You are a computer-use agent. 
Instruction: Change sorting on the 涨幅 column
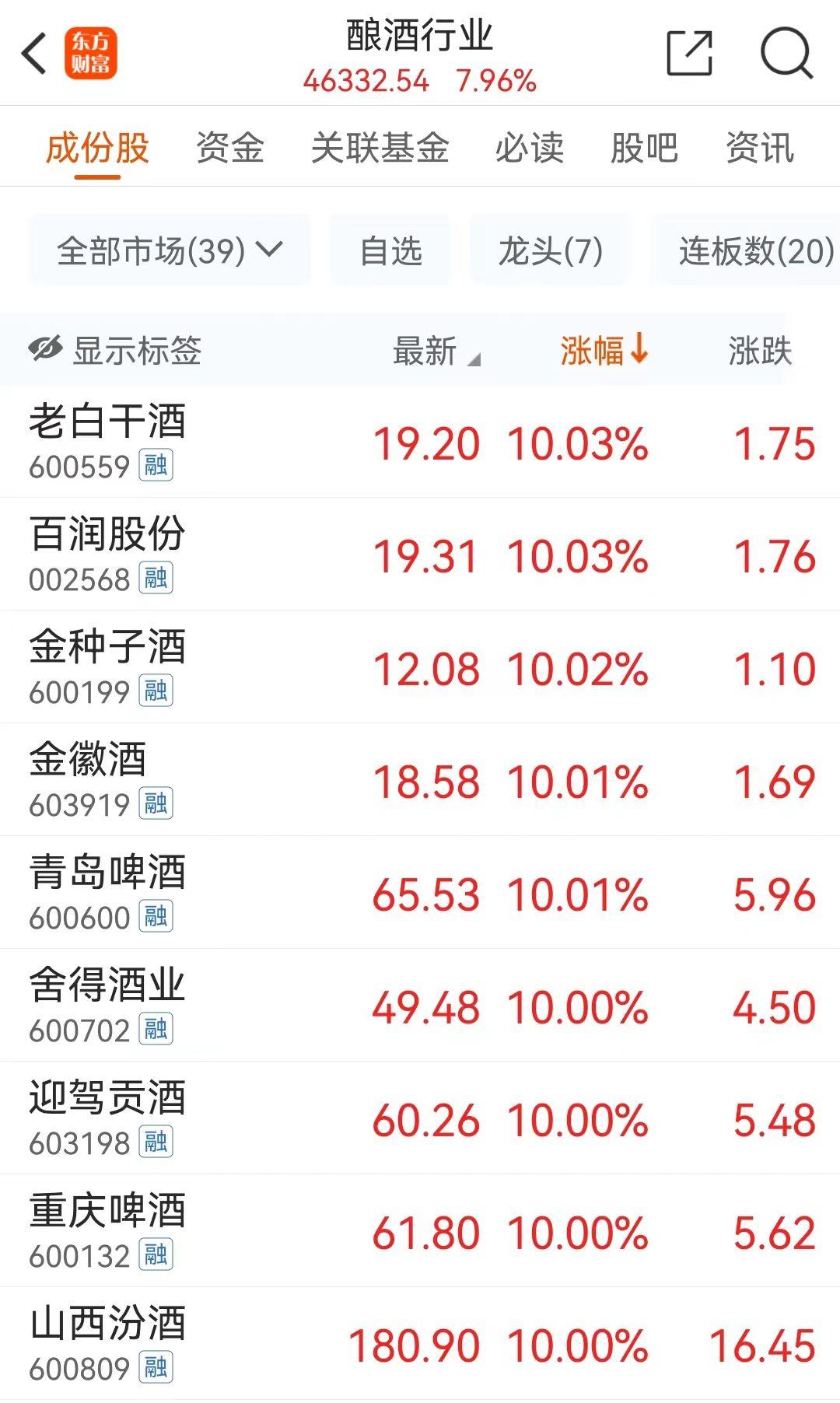[x=604, y=351]
